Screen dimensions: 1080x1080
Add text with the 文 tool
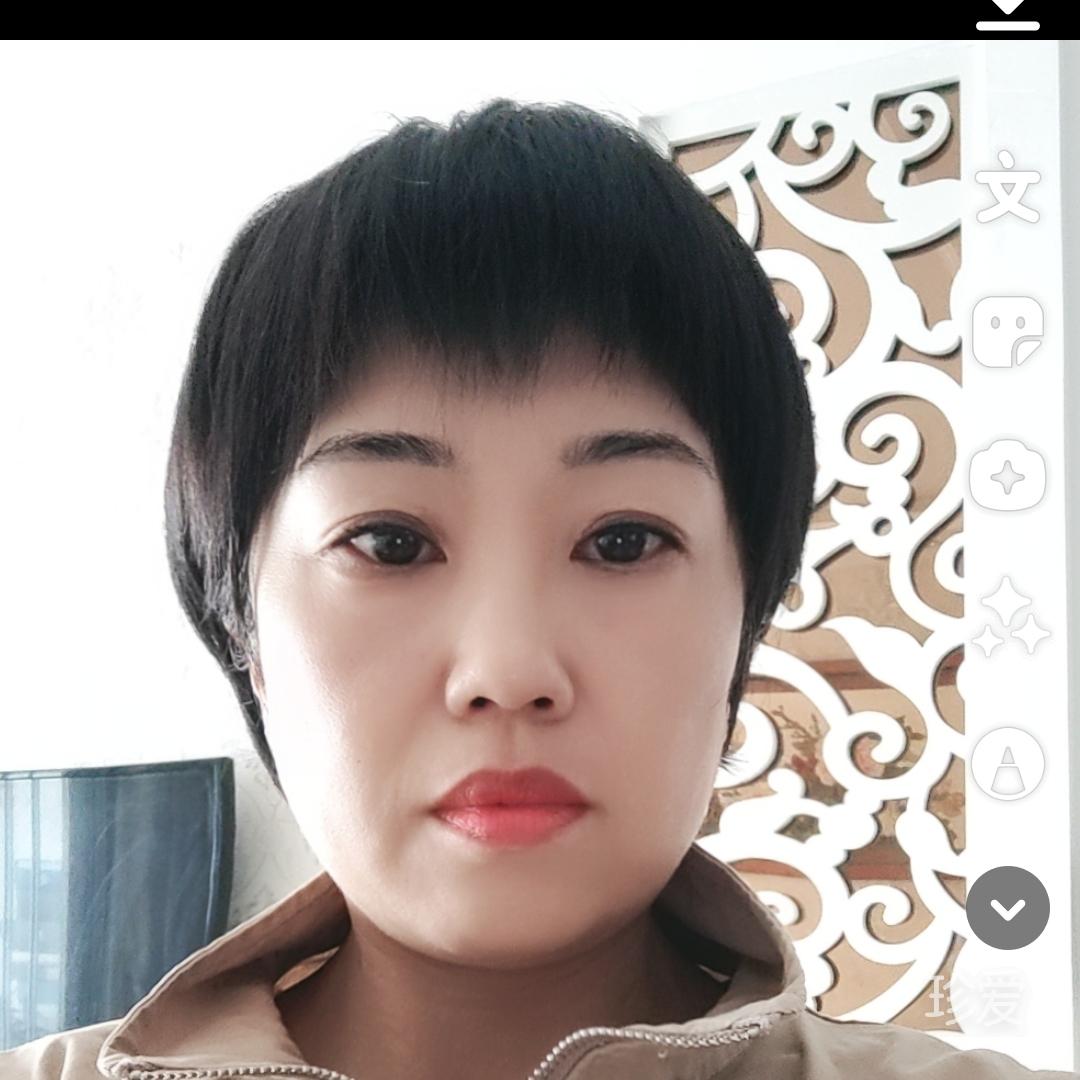click(1007, 190)
